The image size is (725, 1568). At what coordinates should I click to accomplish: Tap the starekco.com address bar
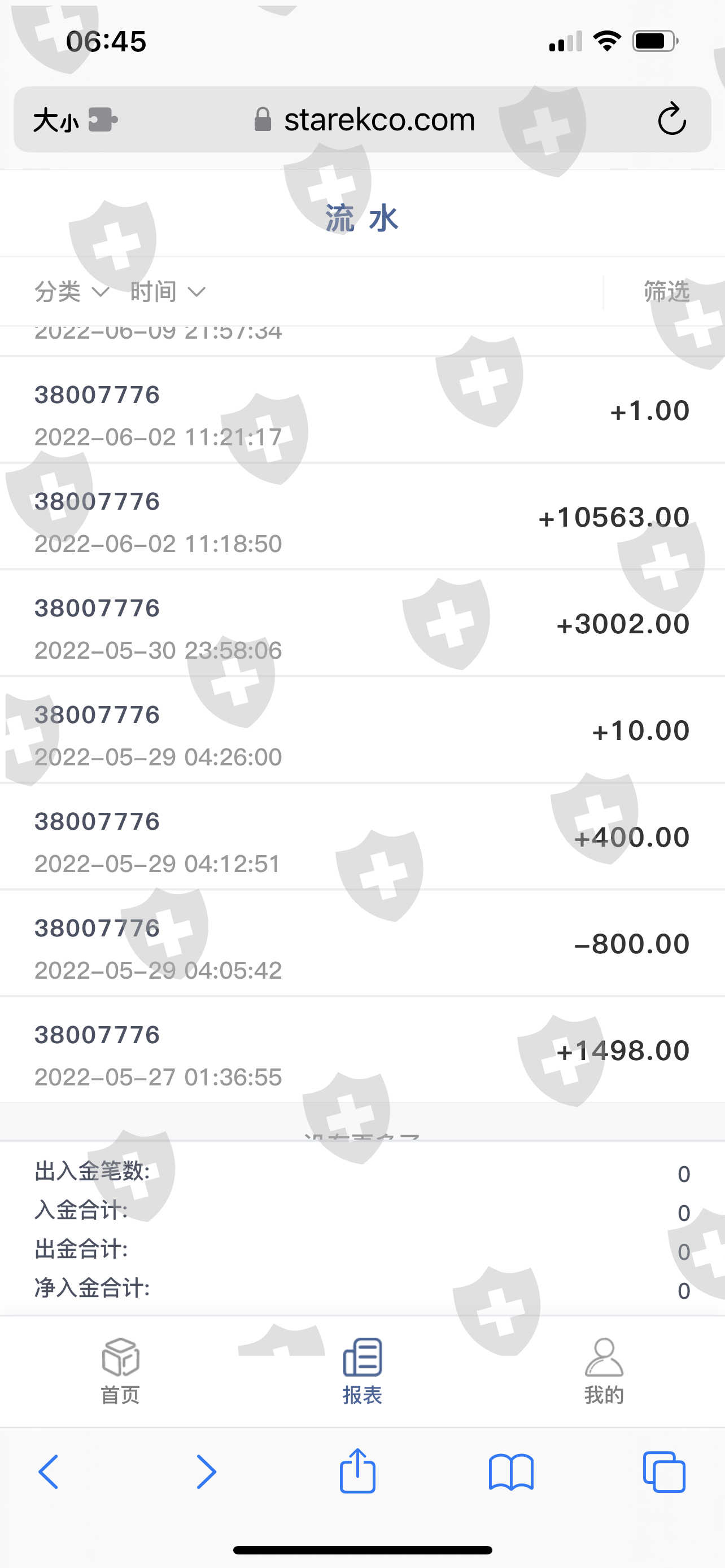(365, 120)
